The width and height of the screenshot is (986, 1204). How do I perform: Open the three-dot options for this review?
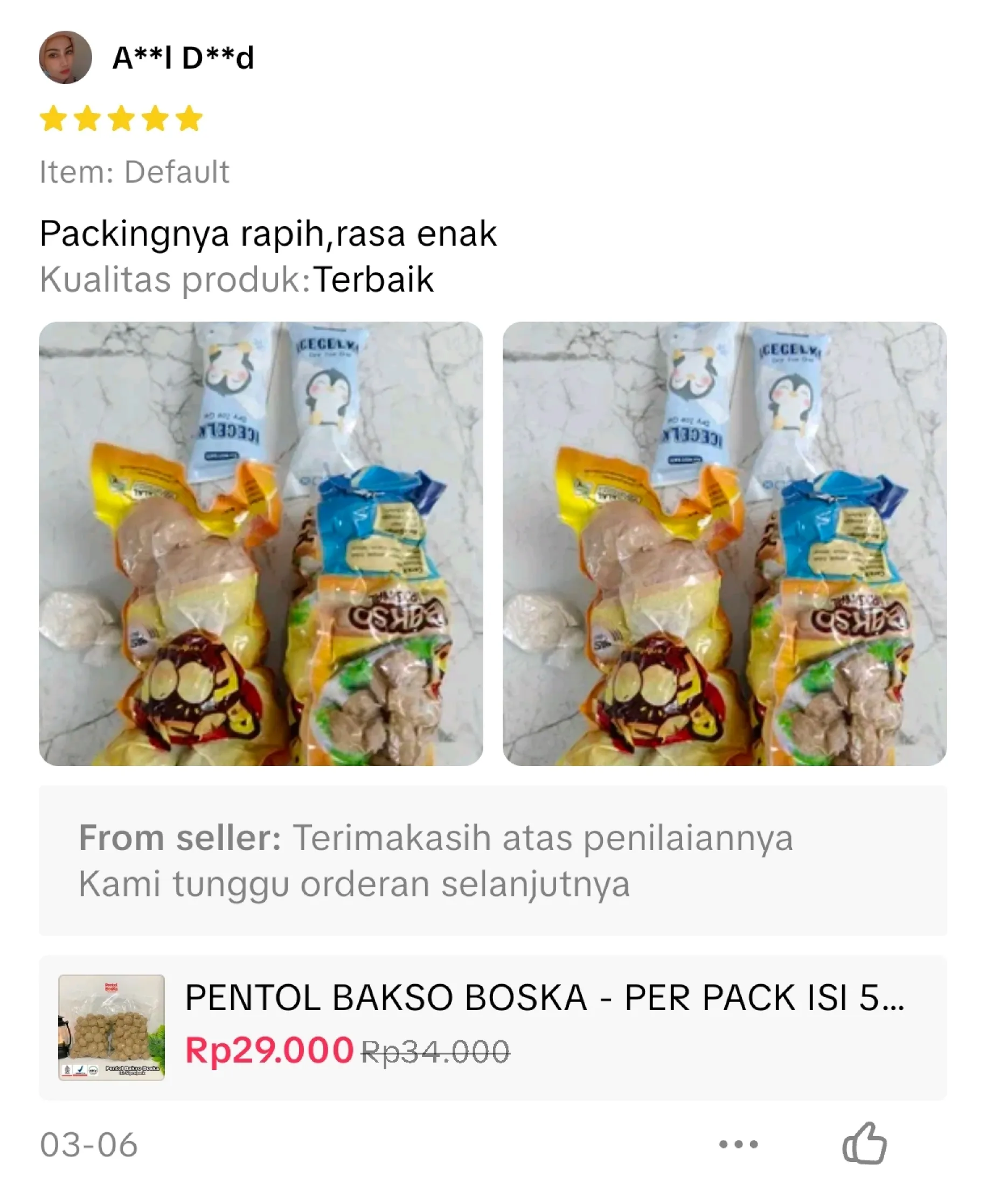click(x=738, y=1144)
